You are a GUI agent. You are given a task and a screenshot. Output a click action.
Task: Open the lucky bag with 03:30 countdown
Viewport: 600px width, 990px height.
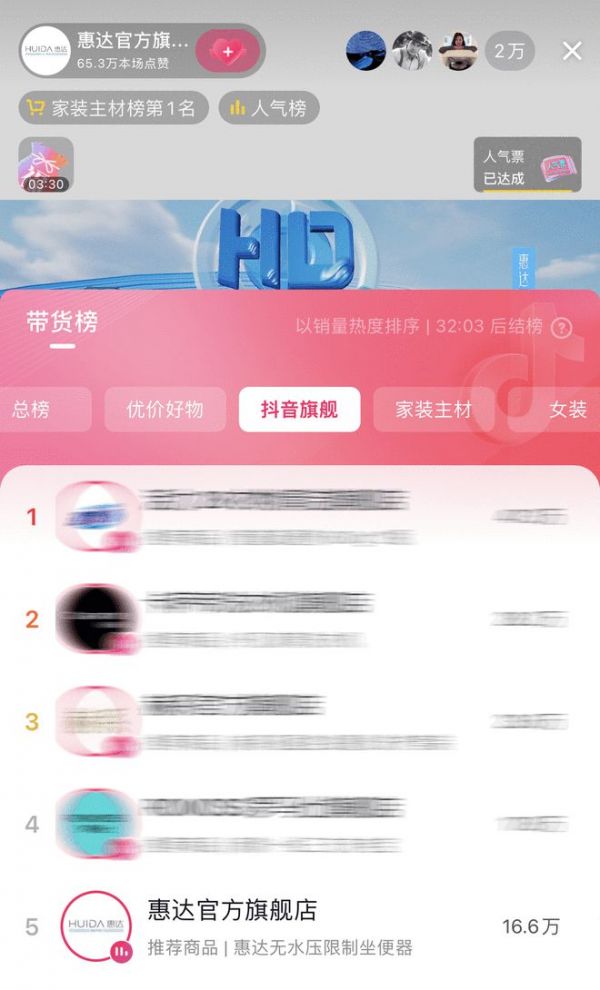46,165
